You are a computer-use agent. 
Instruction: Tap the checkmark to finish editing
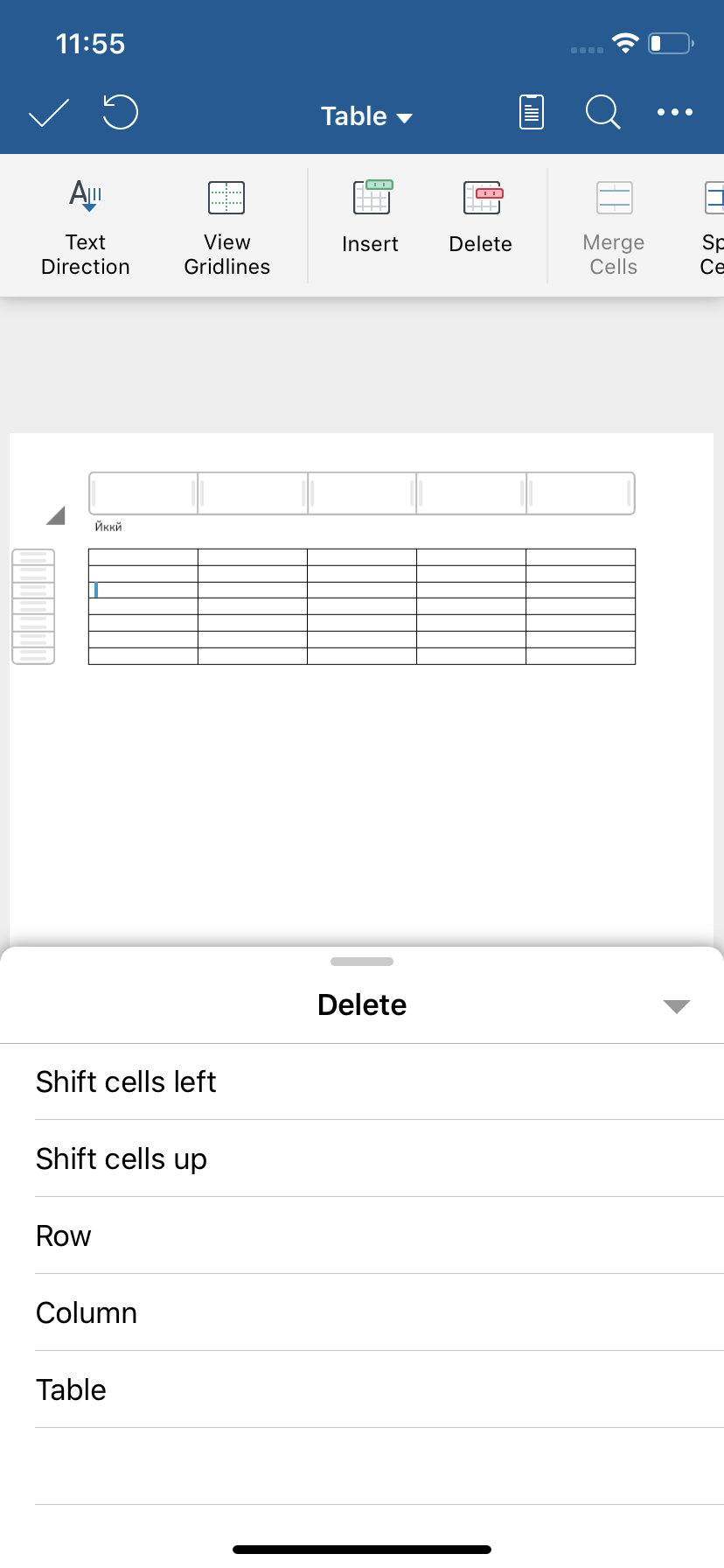pyautogui.click(x=49, y=113)
